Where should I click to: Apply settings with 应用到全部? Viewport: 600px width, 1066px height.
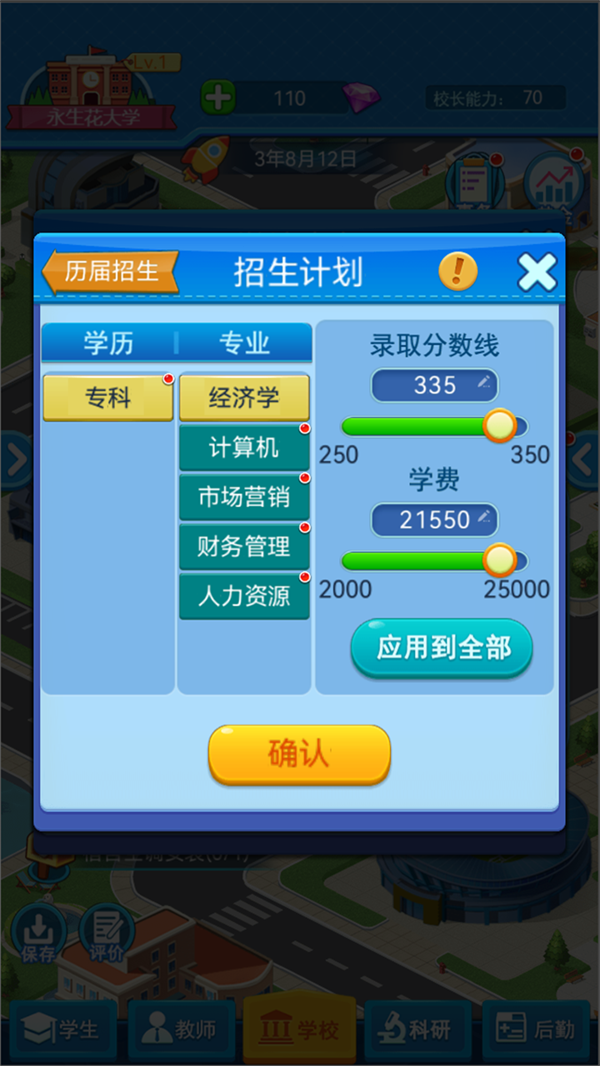[x=441, y=648]
